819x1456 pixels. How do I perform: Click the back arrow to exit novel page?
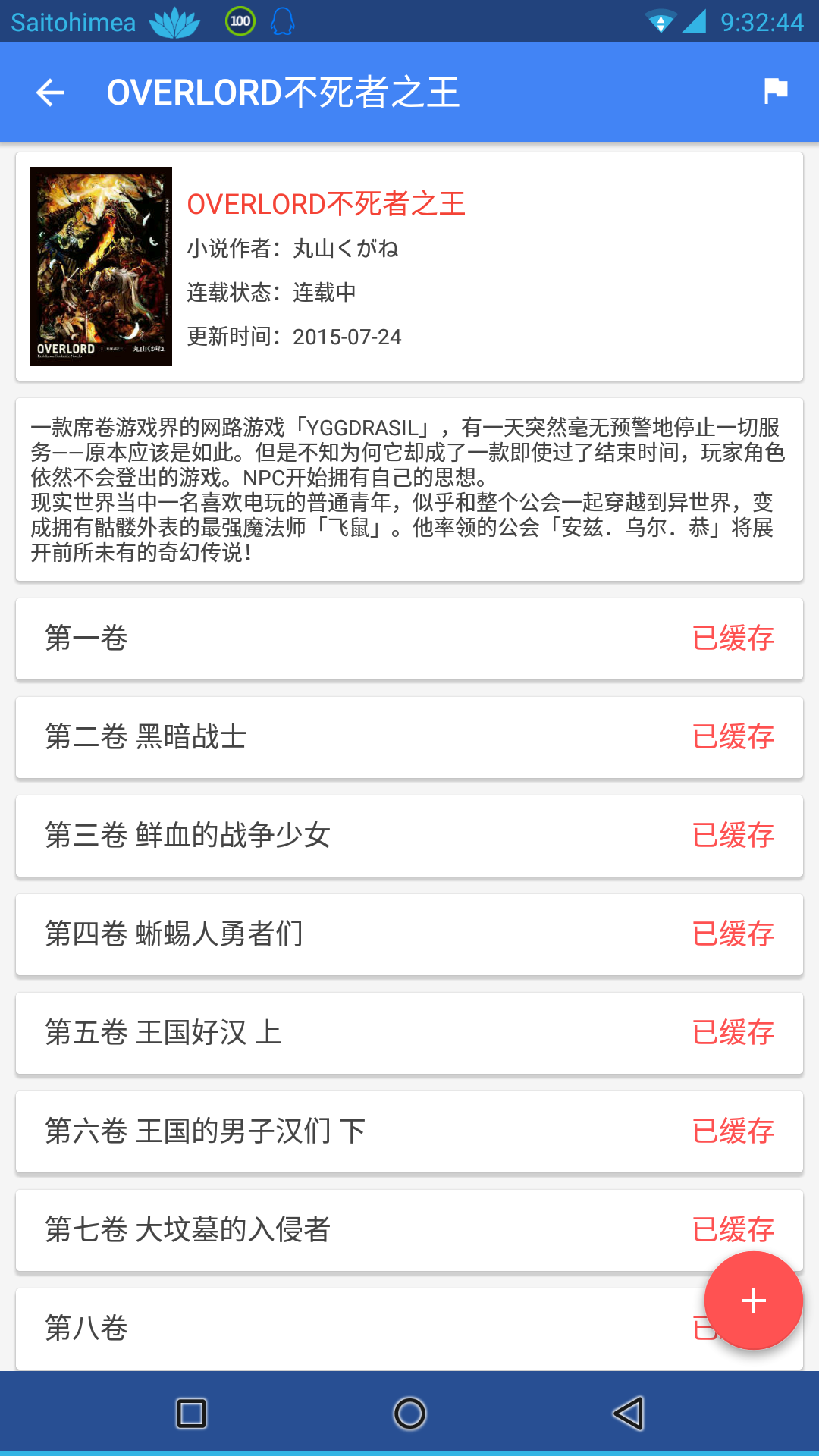50,93
